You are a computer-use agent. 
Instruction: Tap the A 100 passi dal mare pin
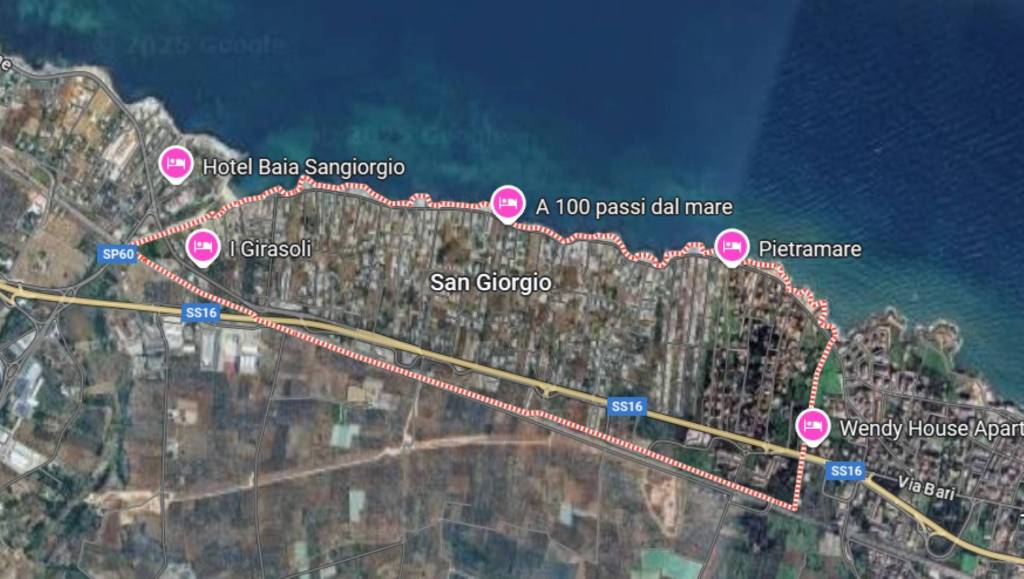tap(508, 204)
